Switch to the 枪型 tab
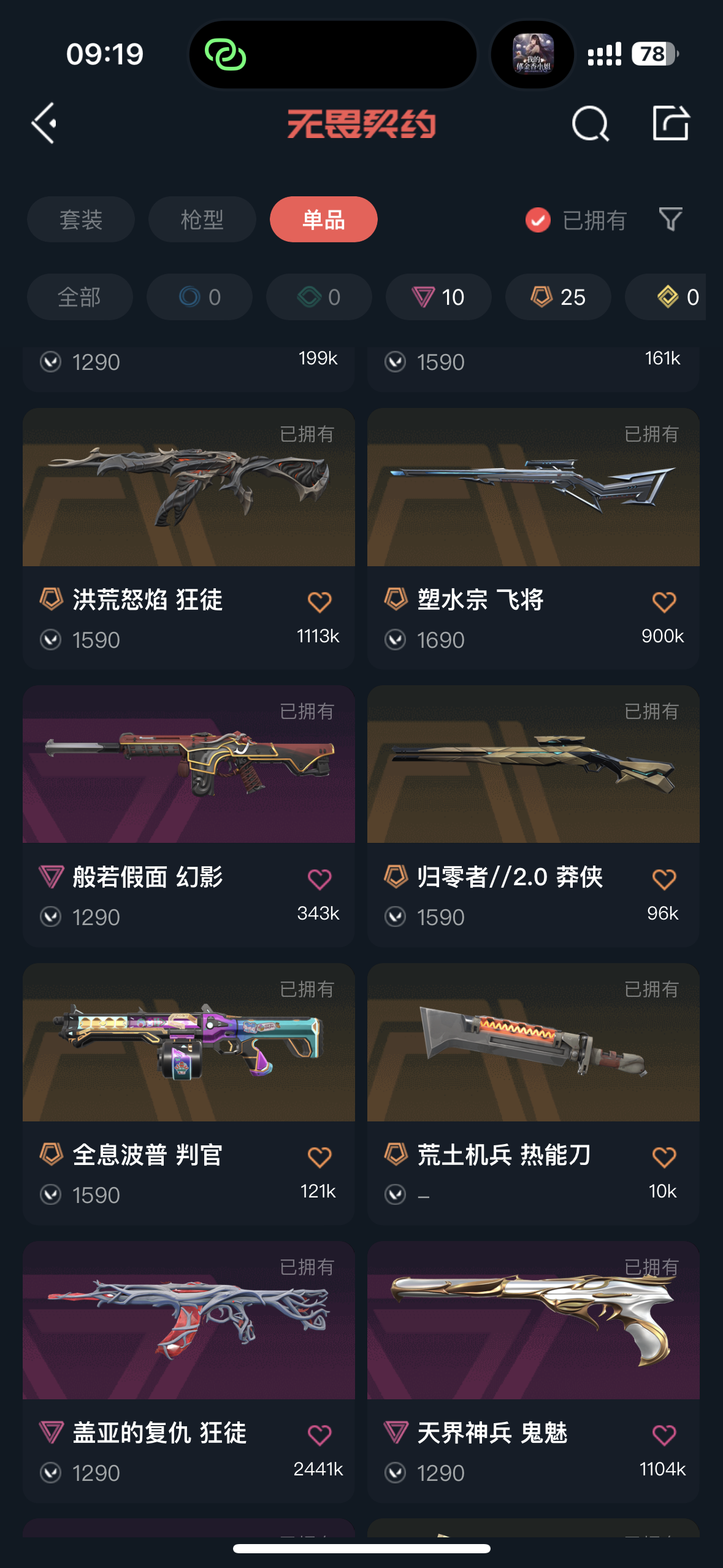The image size is (723, 1568). (202, 220)
